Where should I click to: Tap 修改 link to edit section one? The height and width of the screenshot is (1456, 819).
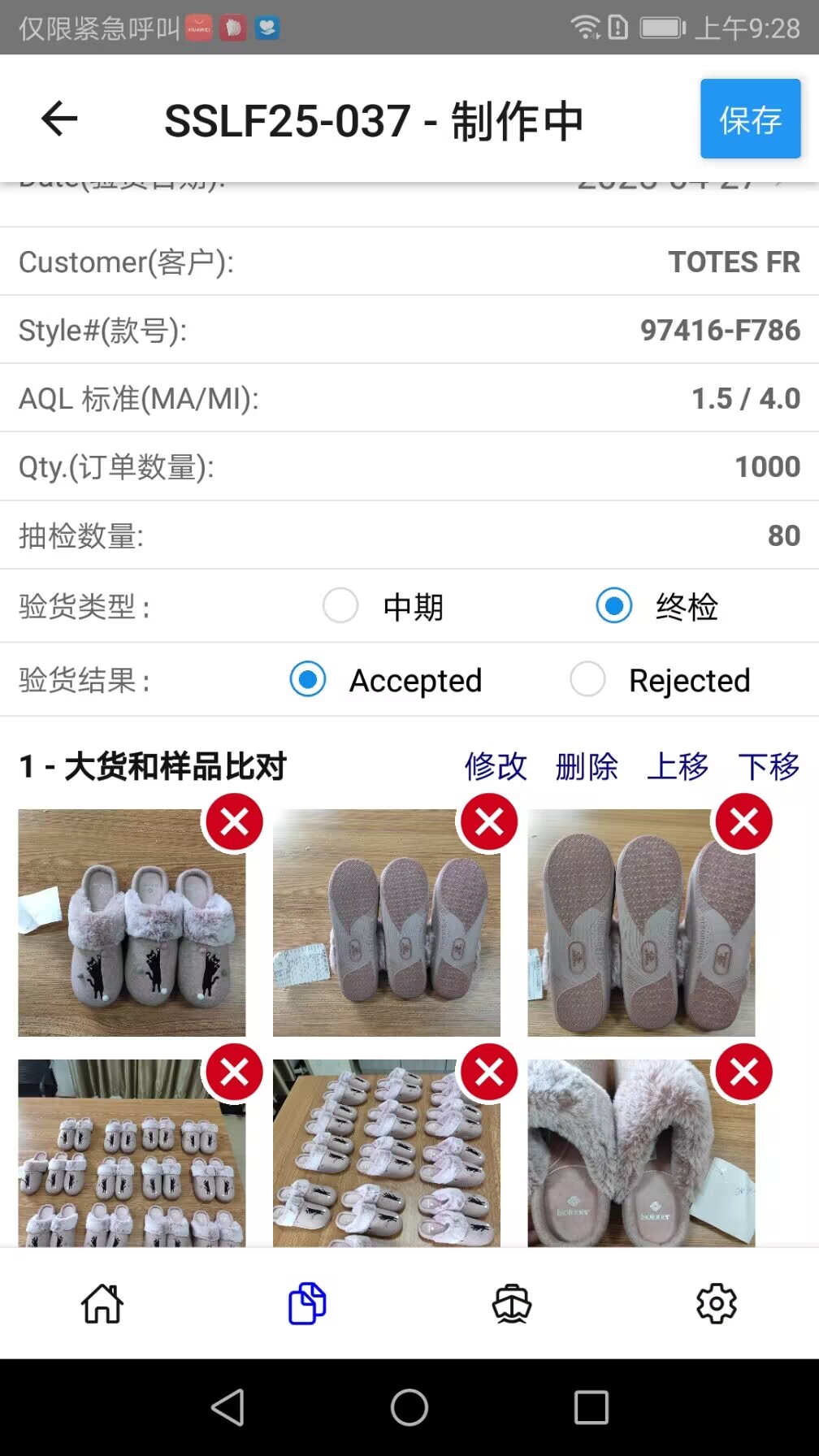(x=495, y=766)
